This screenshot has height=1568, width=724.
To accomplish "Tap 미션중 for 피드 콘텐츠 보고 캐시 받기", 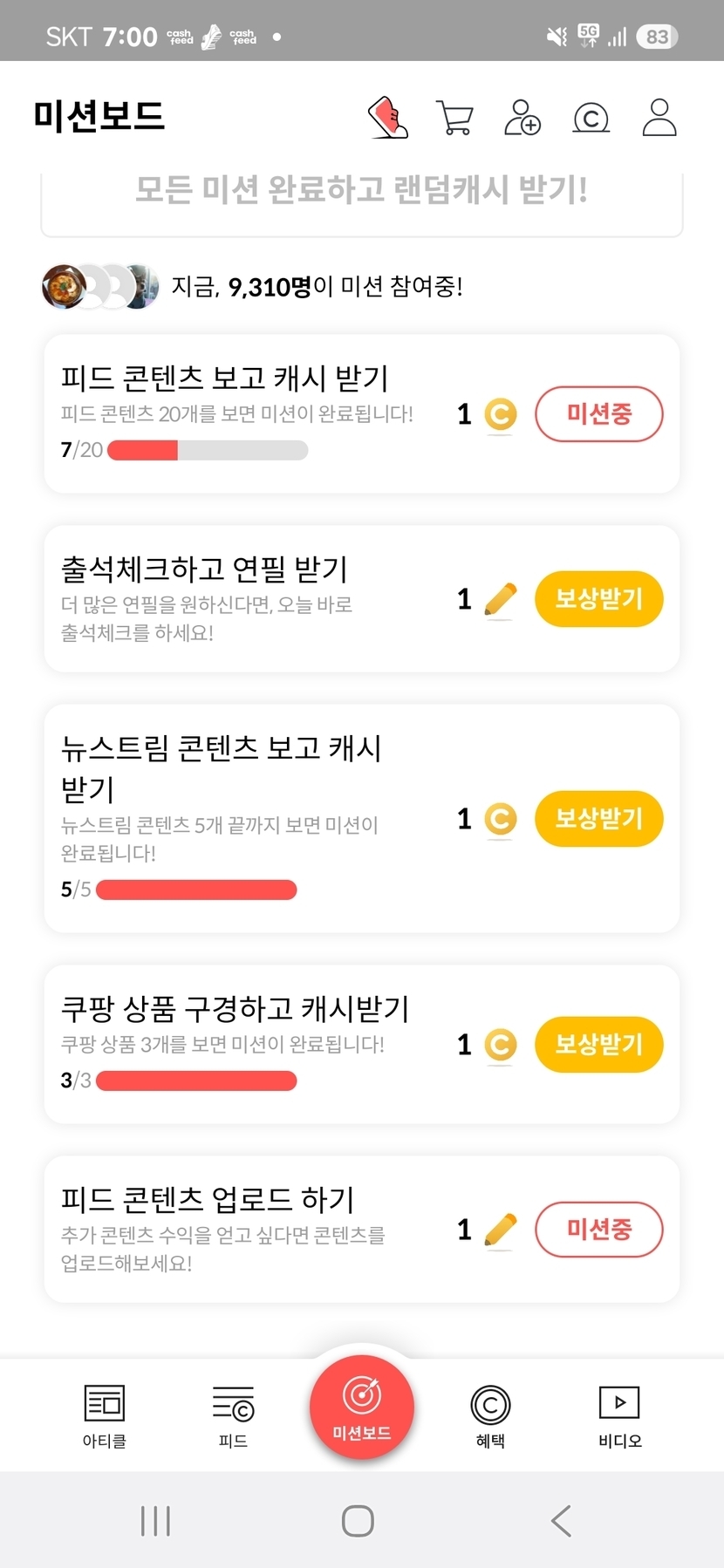I will [598, 414].
